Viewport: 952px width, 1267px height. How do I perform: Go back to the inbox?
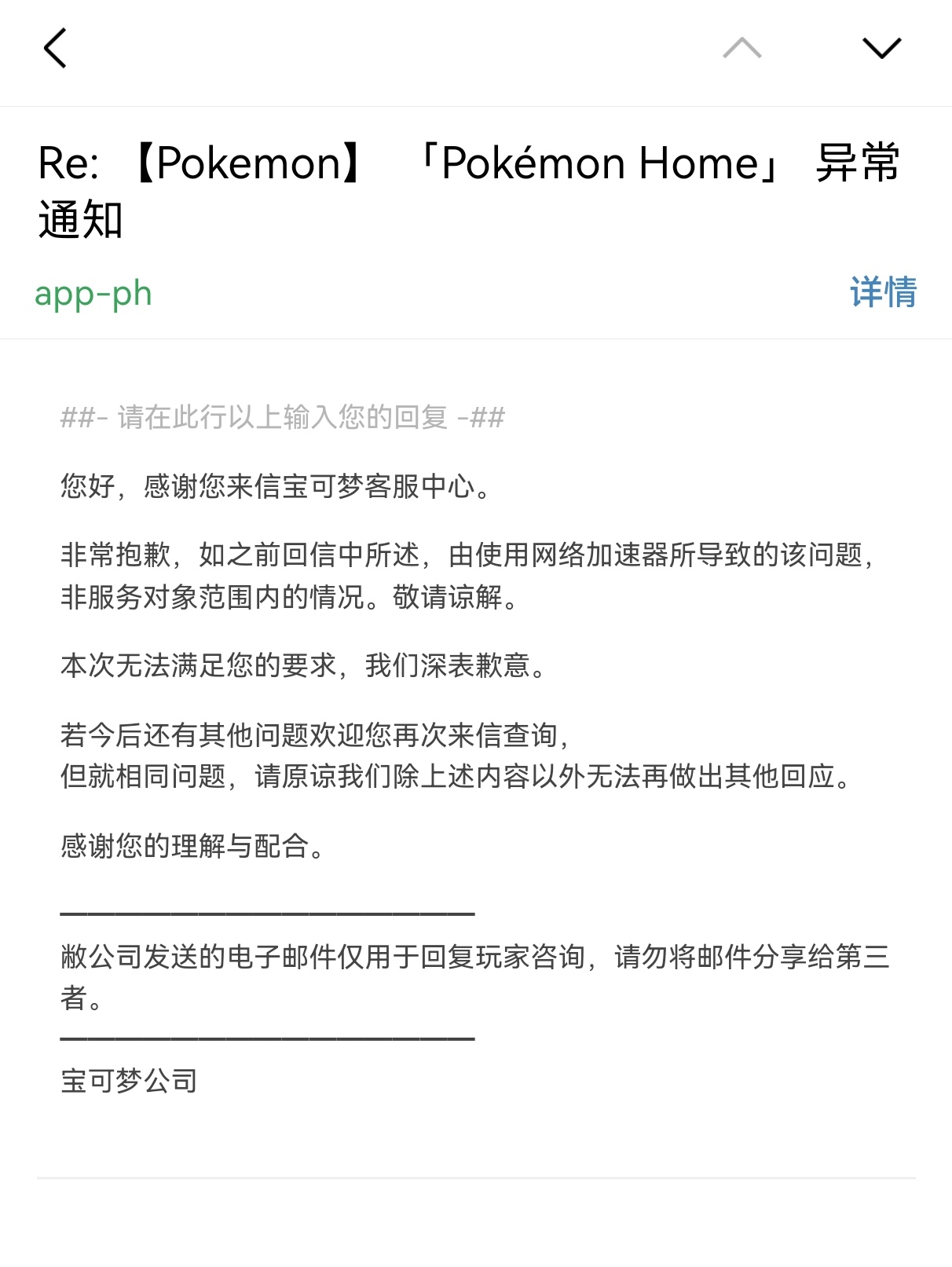click(55, 49)
